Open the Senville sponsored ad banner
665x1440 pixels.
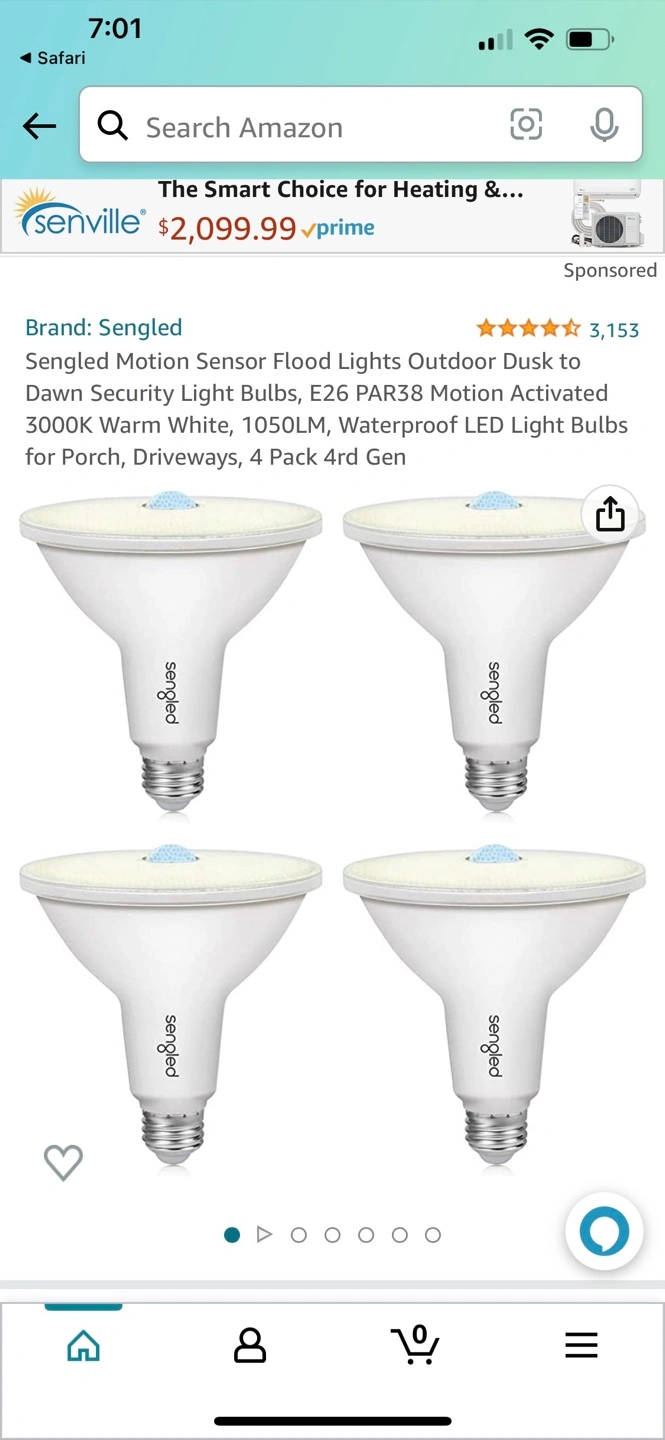tap(332, 215)
